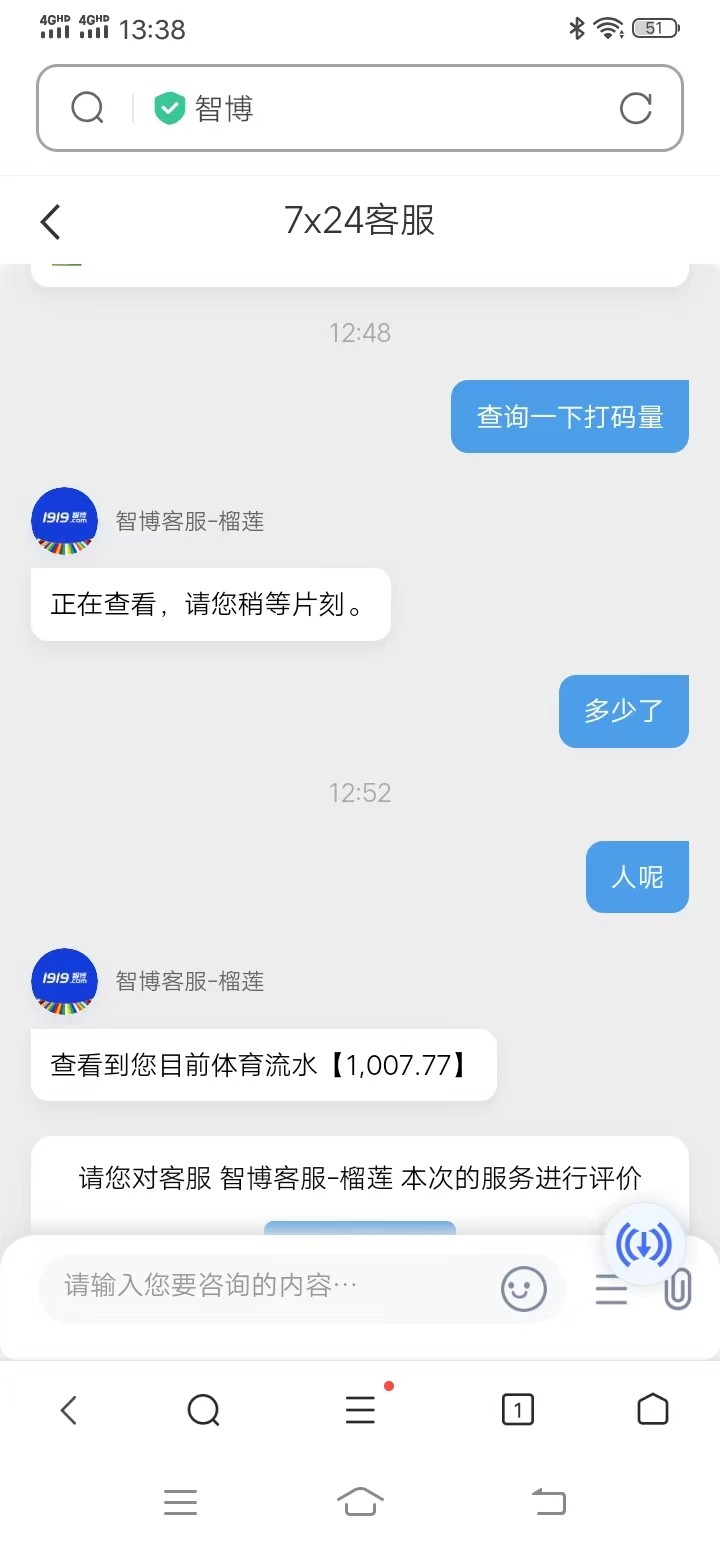Open browser search from the bottom toolbar
The height and width of the screenshot is (1544, 720).
pyautogui.click(x=203, y=1410)
